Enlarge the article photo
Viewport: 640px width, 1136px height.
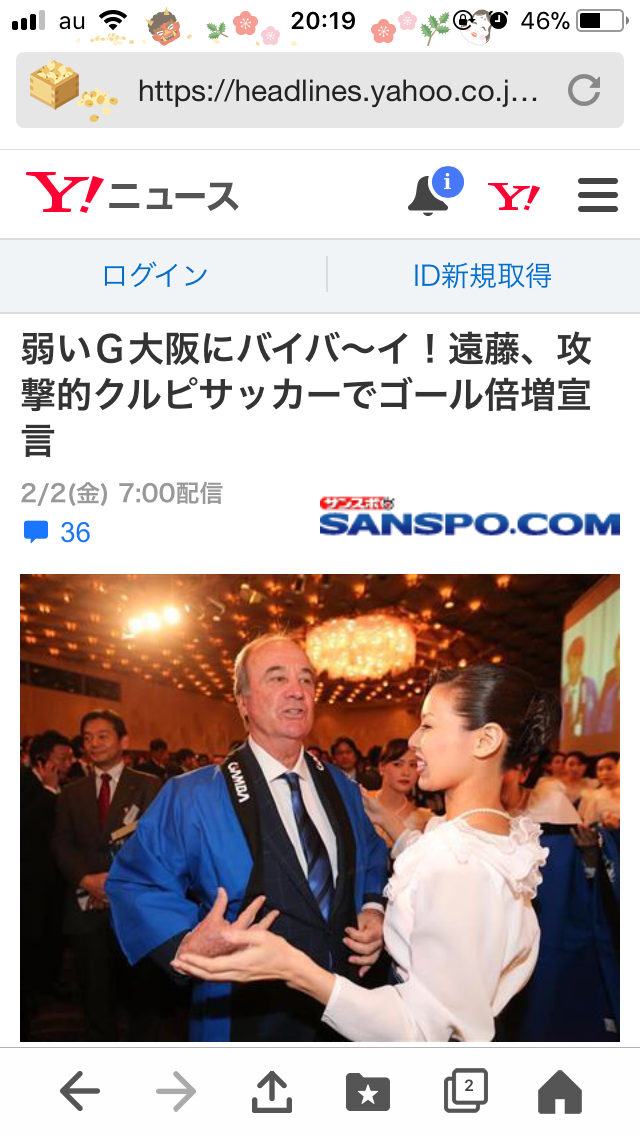pos(320,808)
